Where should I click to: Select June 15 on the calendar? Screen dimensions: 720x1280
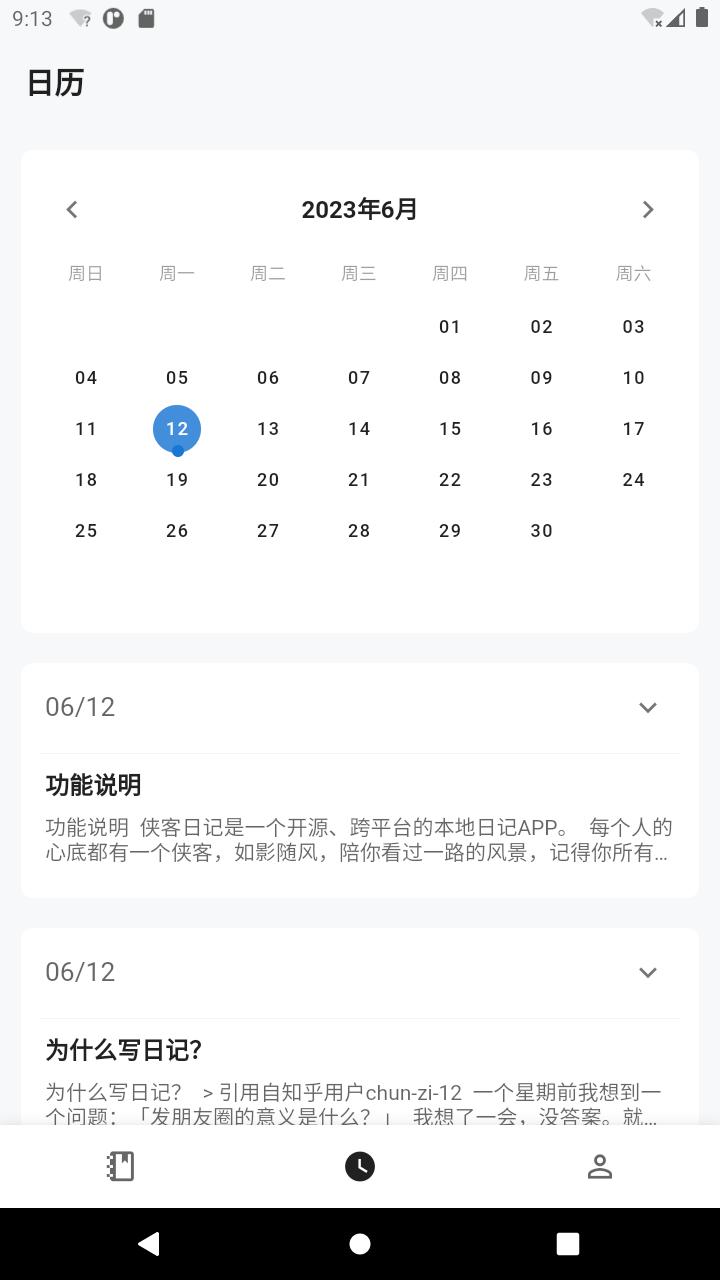click(450, 429)
